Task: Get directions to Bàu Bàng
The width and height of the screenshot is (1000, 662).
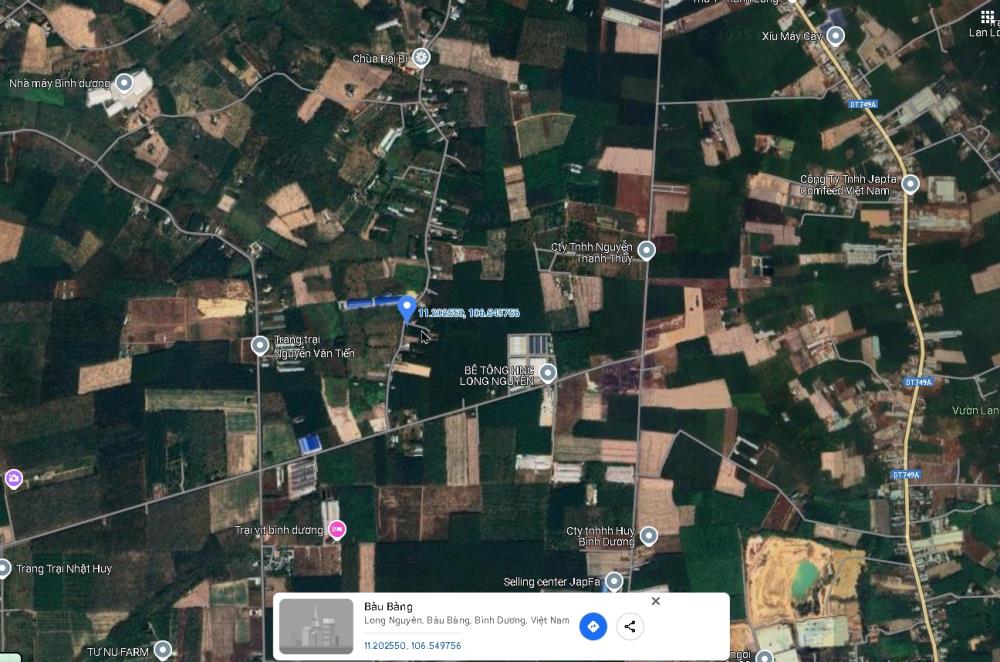Action: click(593, 627)
